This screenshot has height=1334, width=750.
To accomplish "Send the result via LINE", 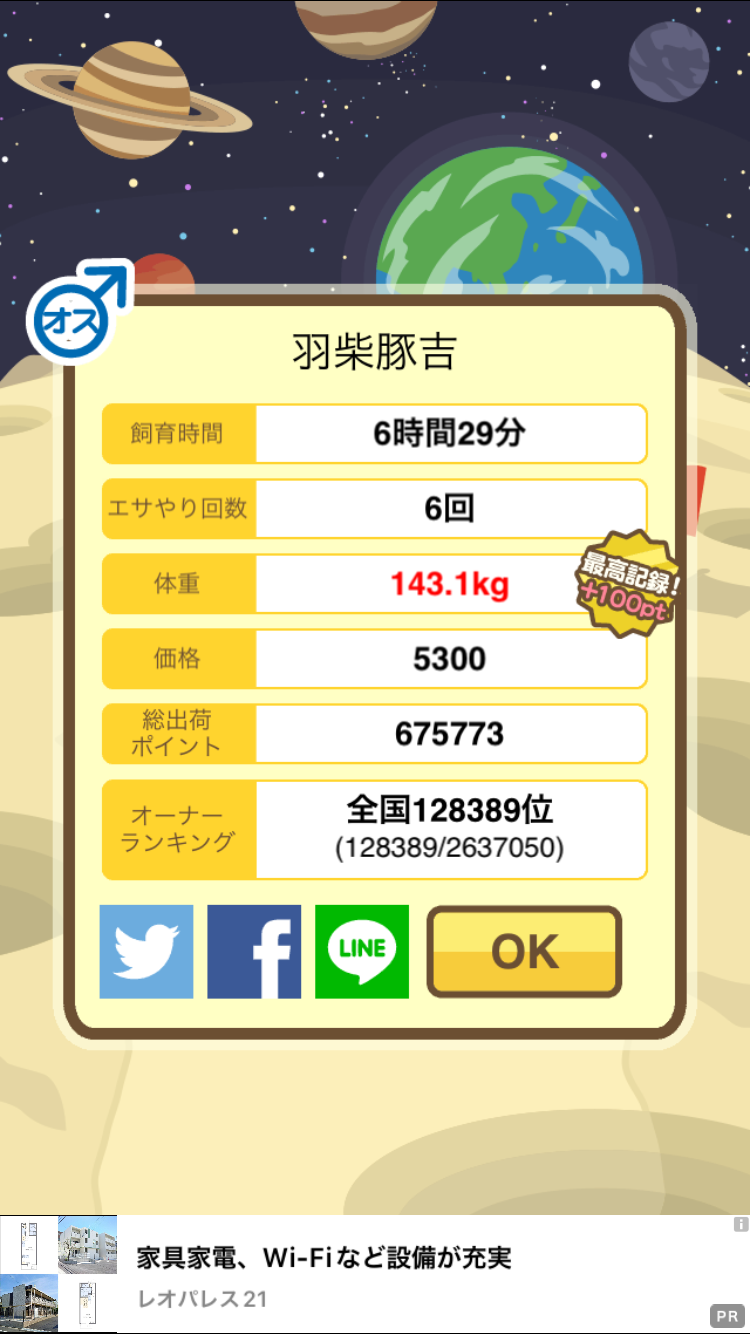I will [x=362, y=952].
